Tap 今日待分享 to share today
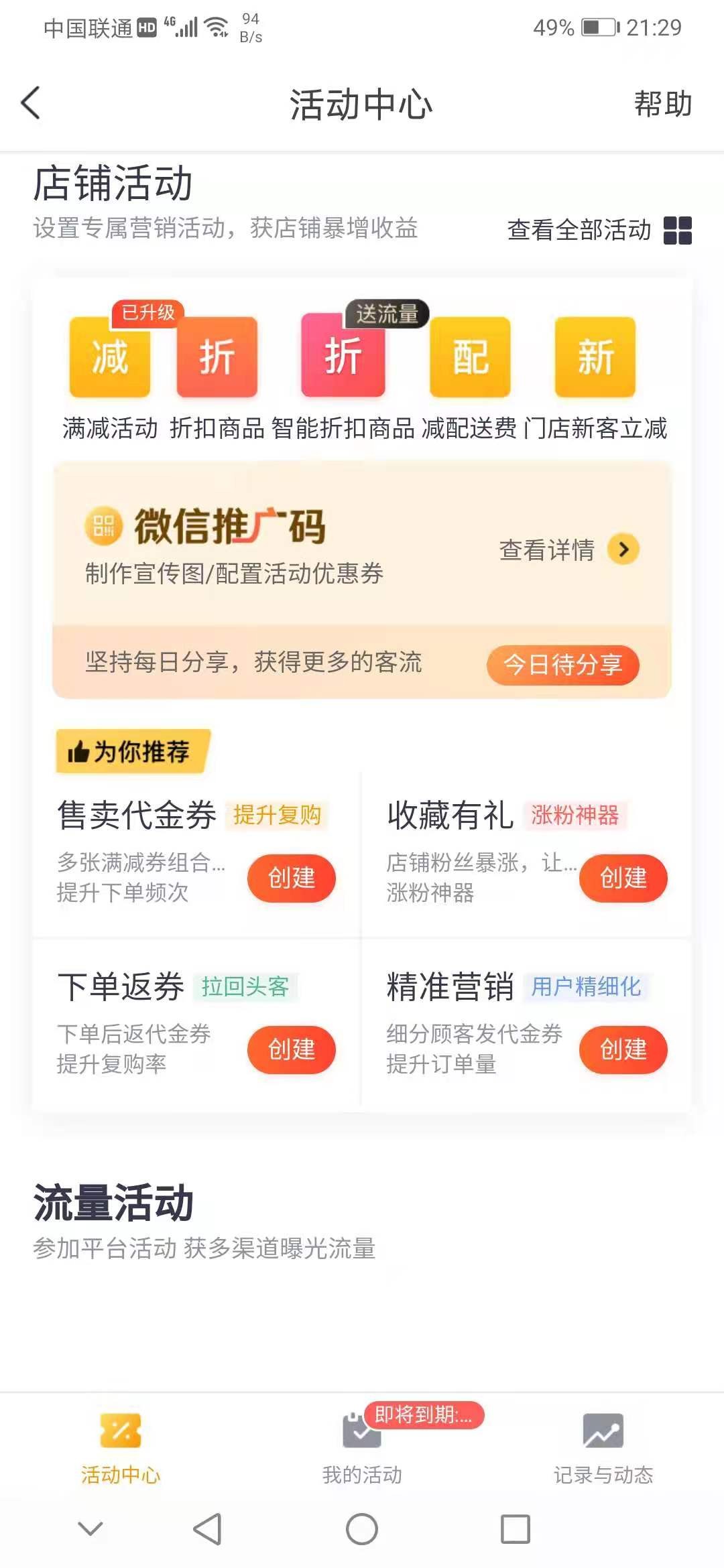The image size is (724, 1568). pyautogui.click(x=564, y=665)
